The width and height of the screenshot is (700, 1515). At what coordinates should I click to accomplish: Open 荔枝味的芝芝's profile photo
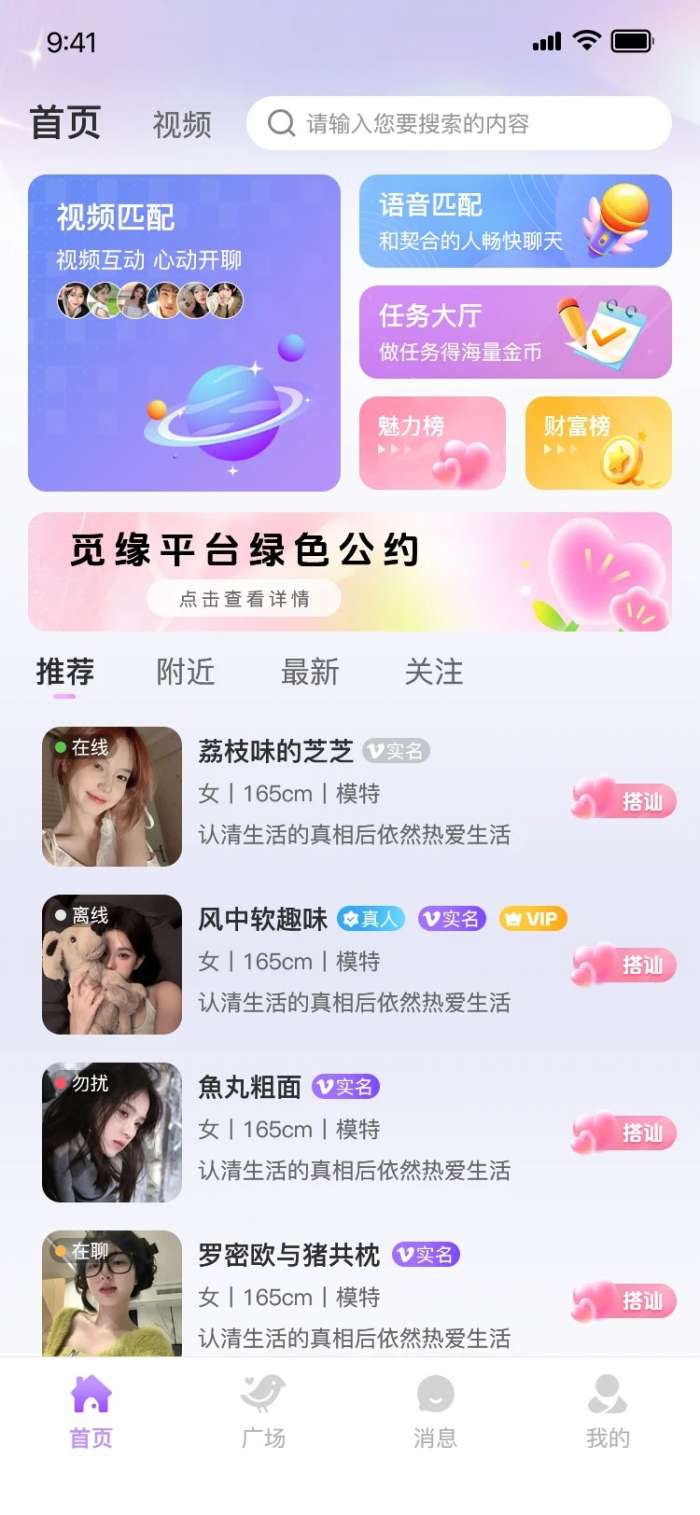(112, 796)
